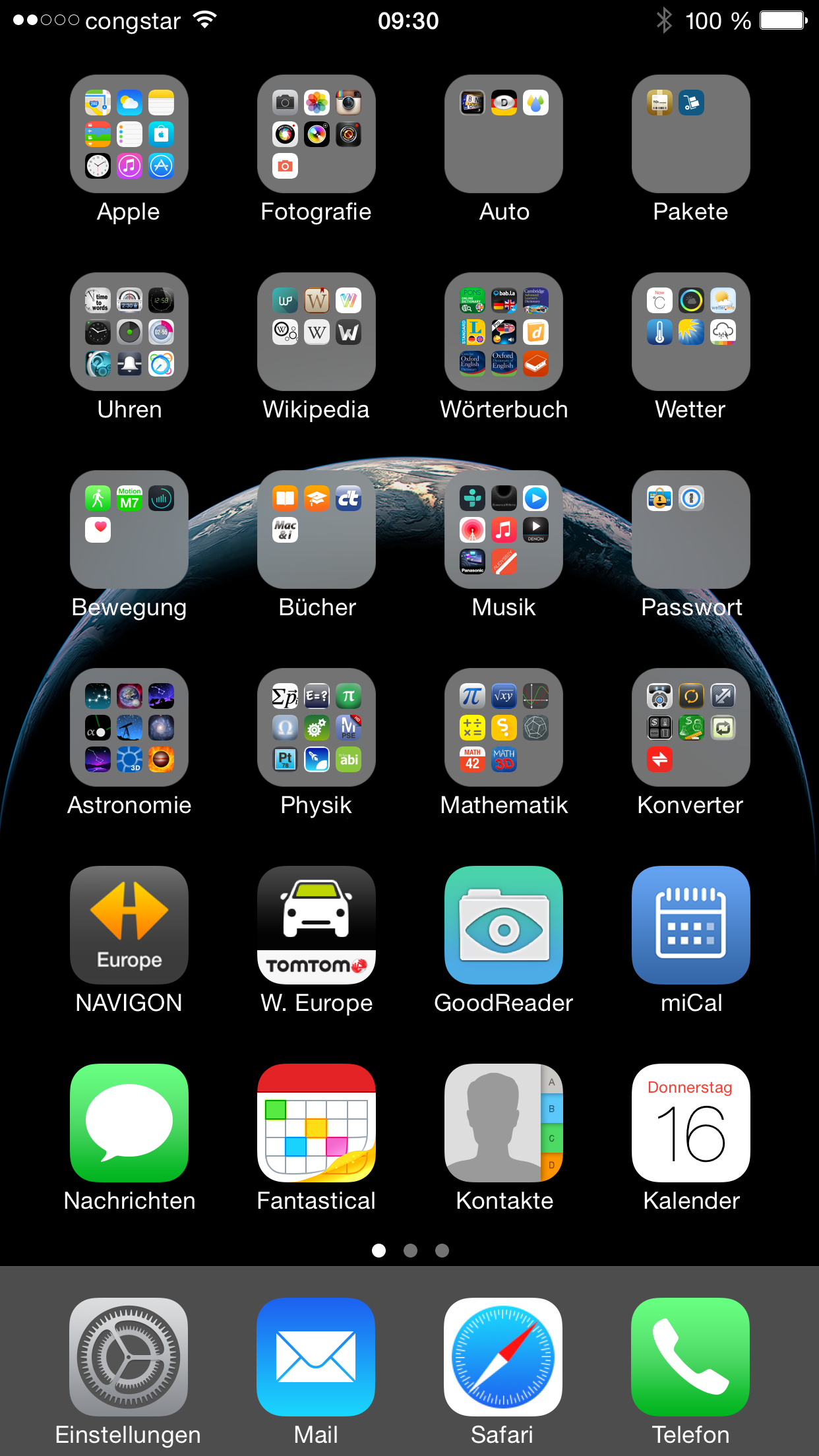Open the Konverter folder
The height and width of the screenshot is (1456, 819).
690,727
